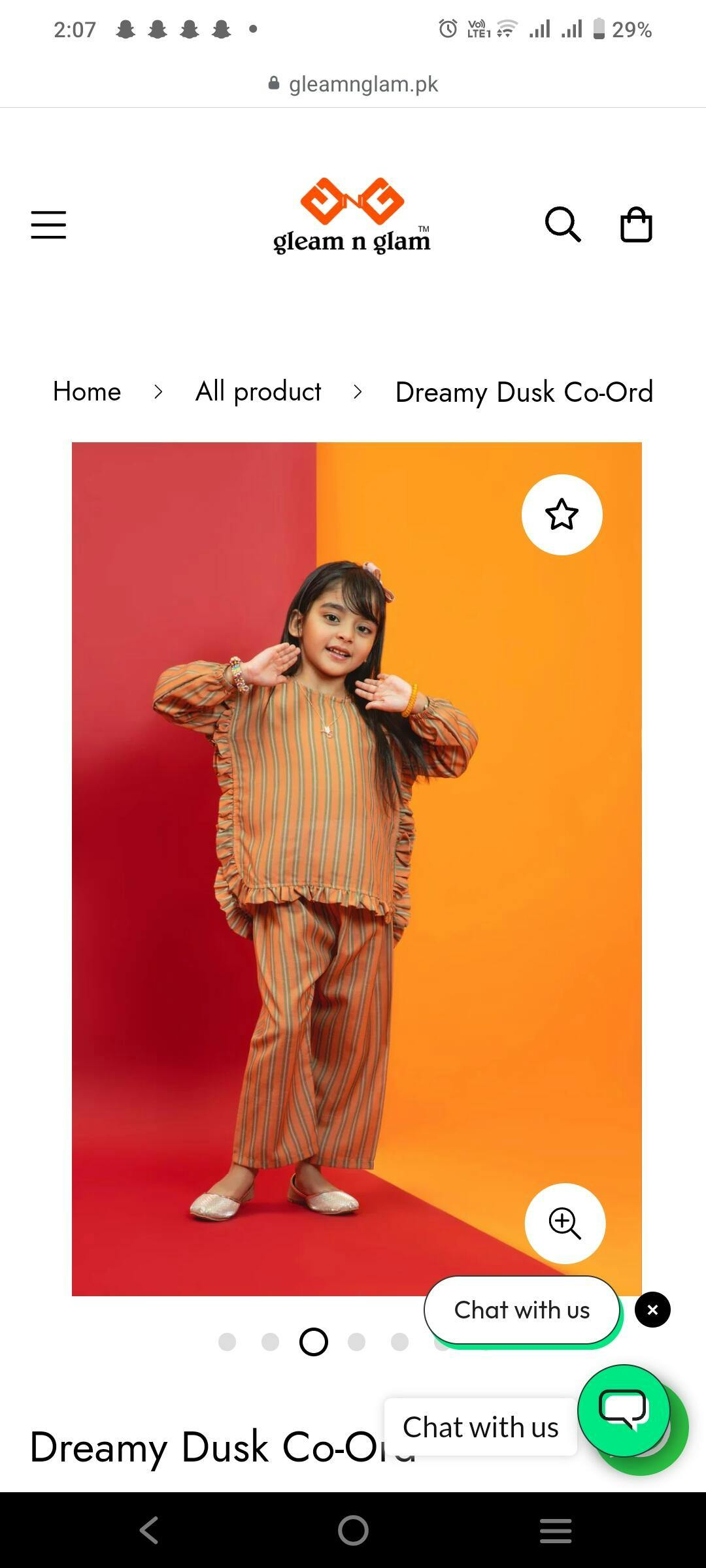Select the first image carousel dot
The height and width of the screenshot is (1568, 706).
227,1342
